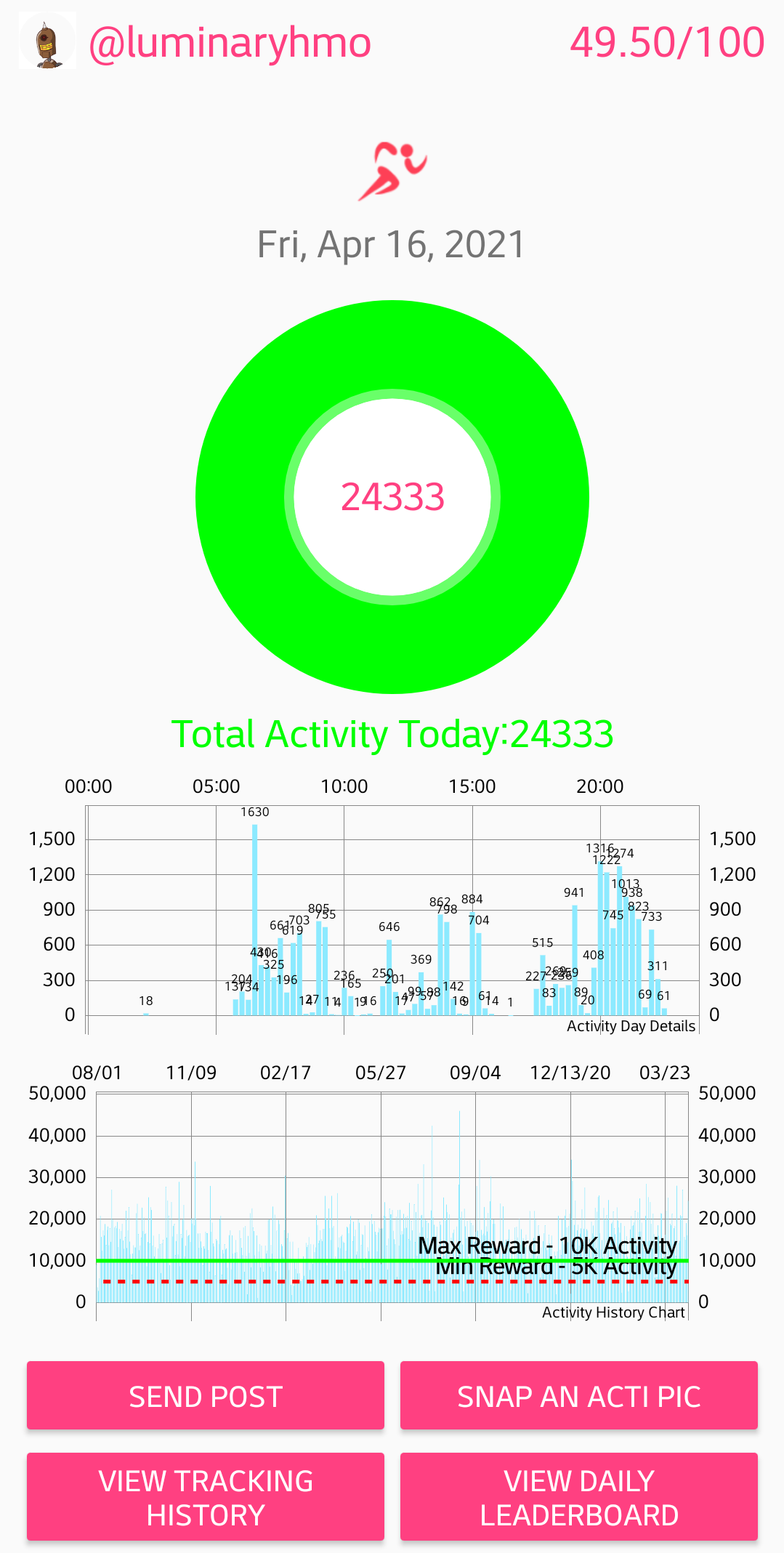Open VIEW TRACKING HISTORY
The height and width of the screenshot is (1553, 784).
(x=206, y=1497)
